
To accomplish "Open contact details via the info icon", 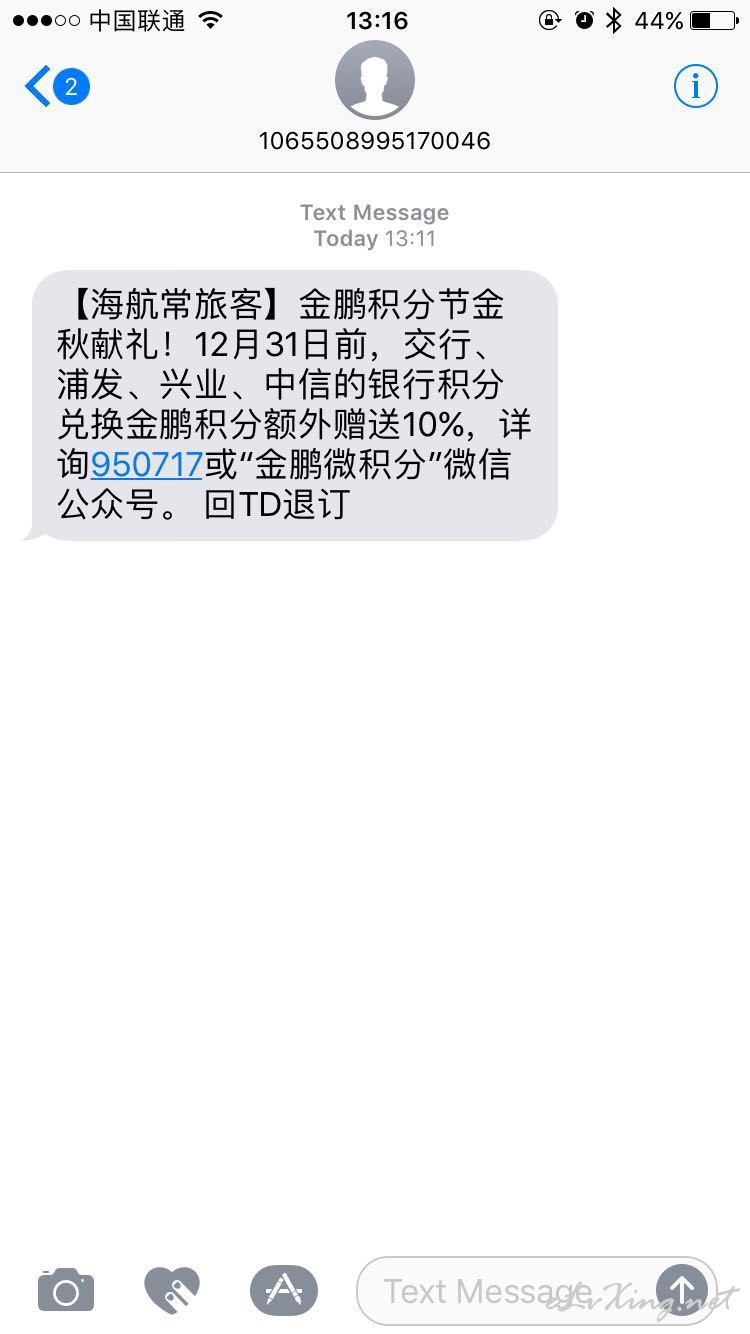I will tap(695, 87).
